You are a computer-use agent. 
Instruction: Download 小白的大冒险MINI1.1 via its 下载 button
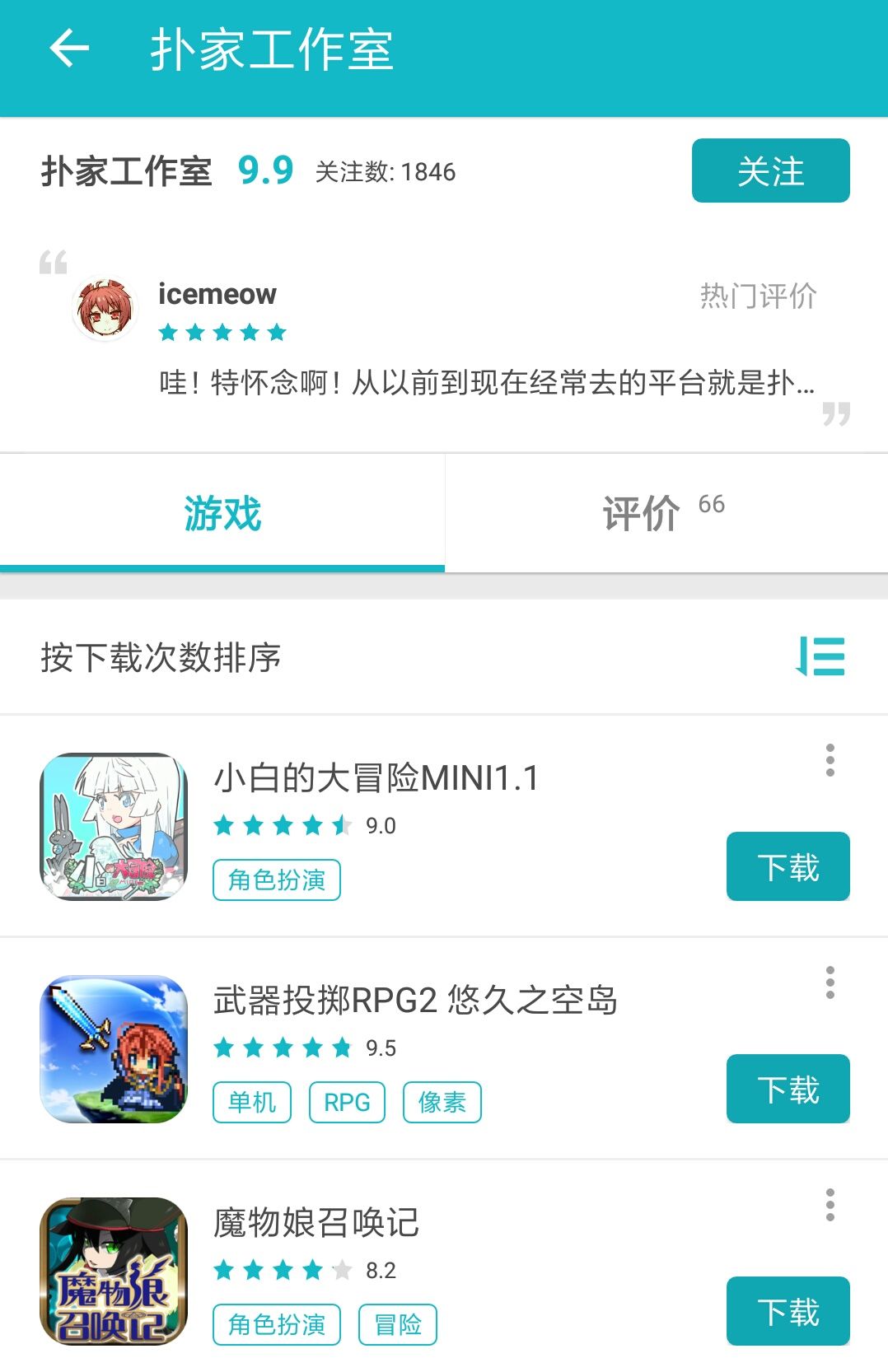(x=788, y=866)
